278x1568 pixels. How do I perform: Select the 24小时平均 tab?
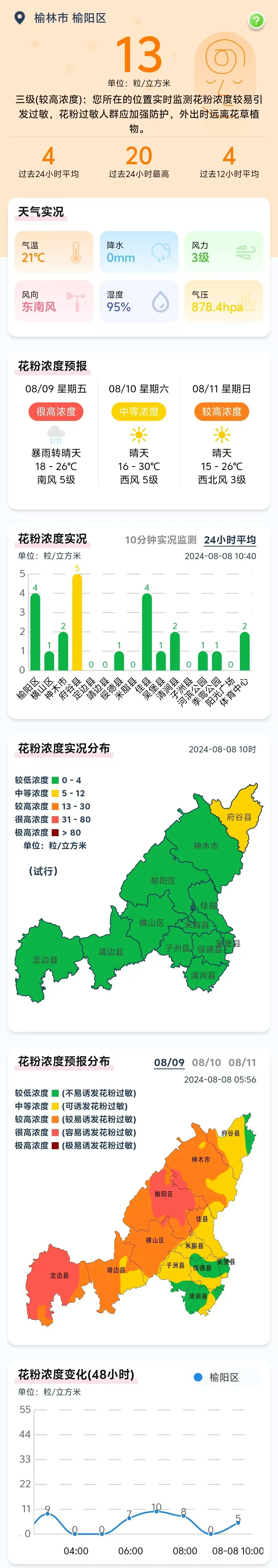click(230, 539)
